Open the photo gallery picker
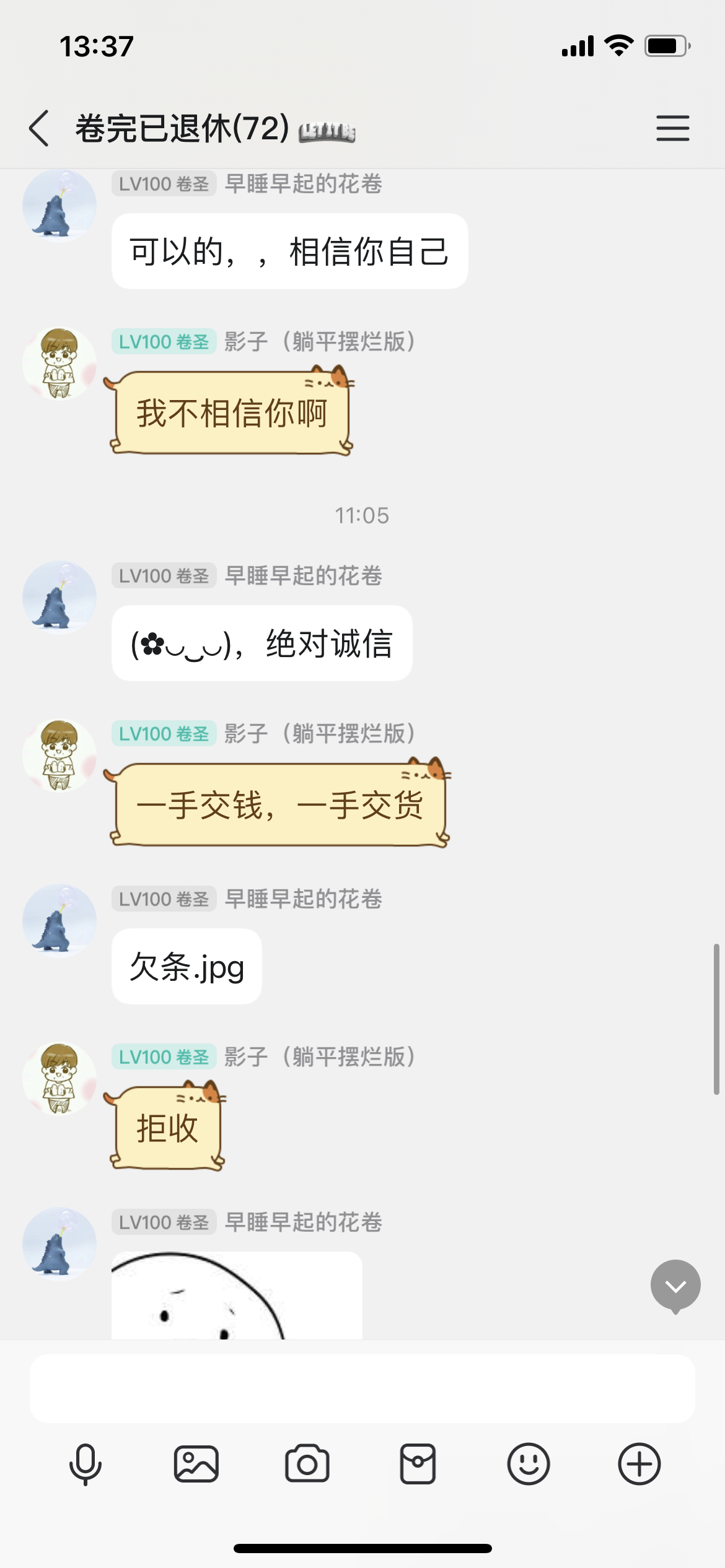This screenshot has height=1568, width=725. [196, 1465]
